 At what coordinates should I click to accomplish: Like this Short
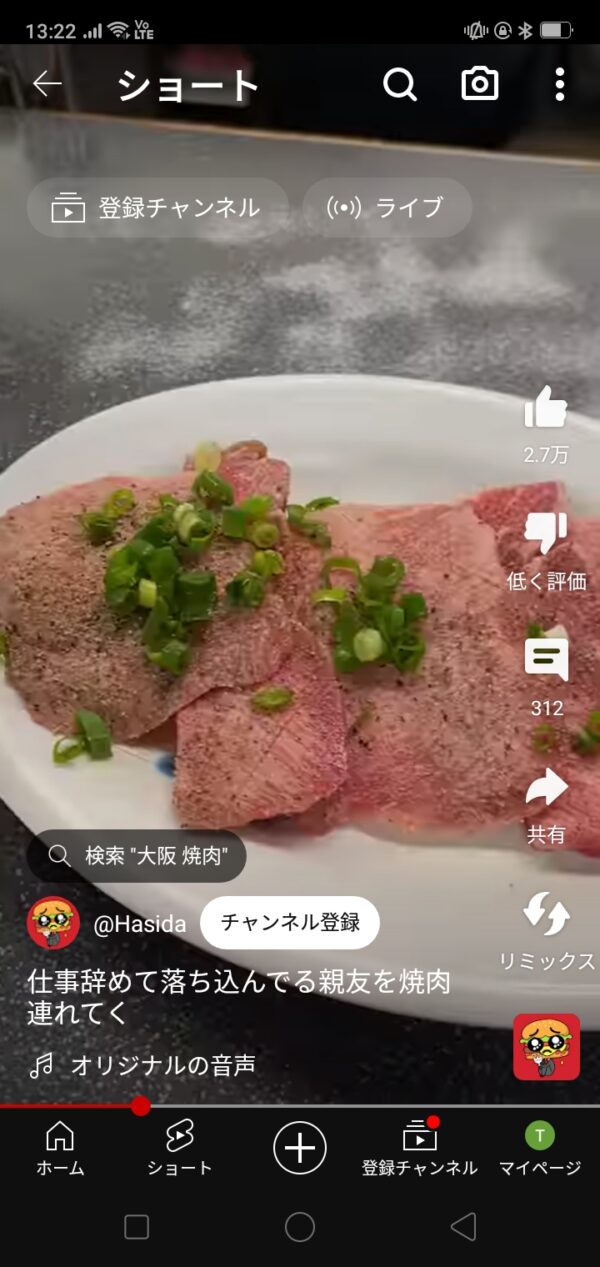coord(545,410)
